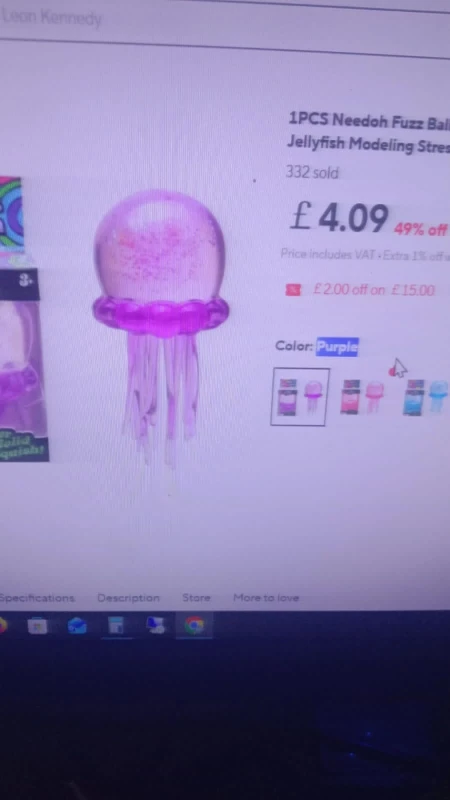Open the Specifications tab
Viewport: 450px width, 800px height.
click(37, 598)
